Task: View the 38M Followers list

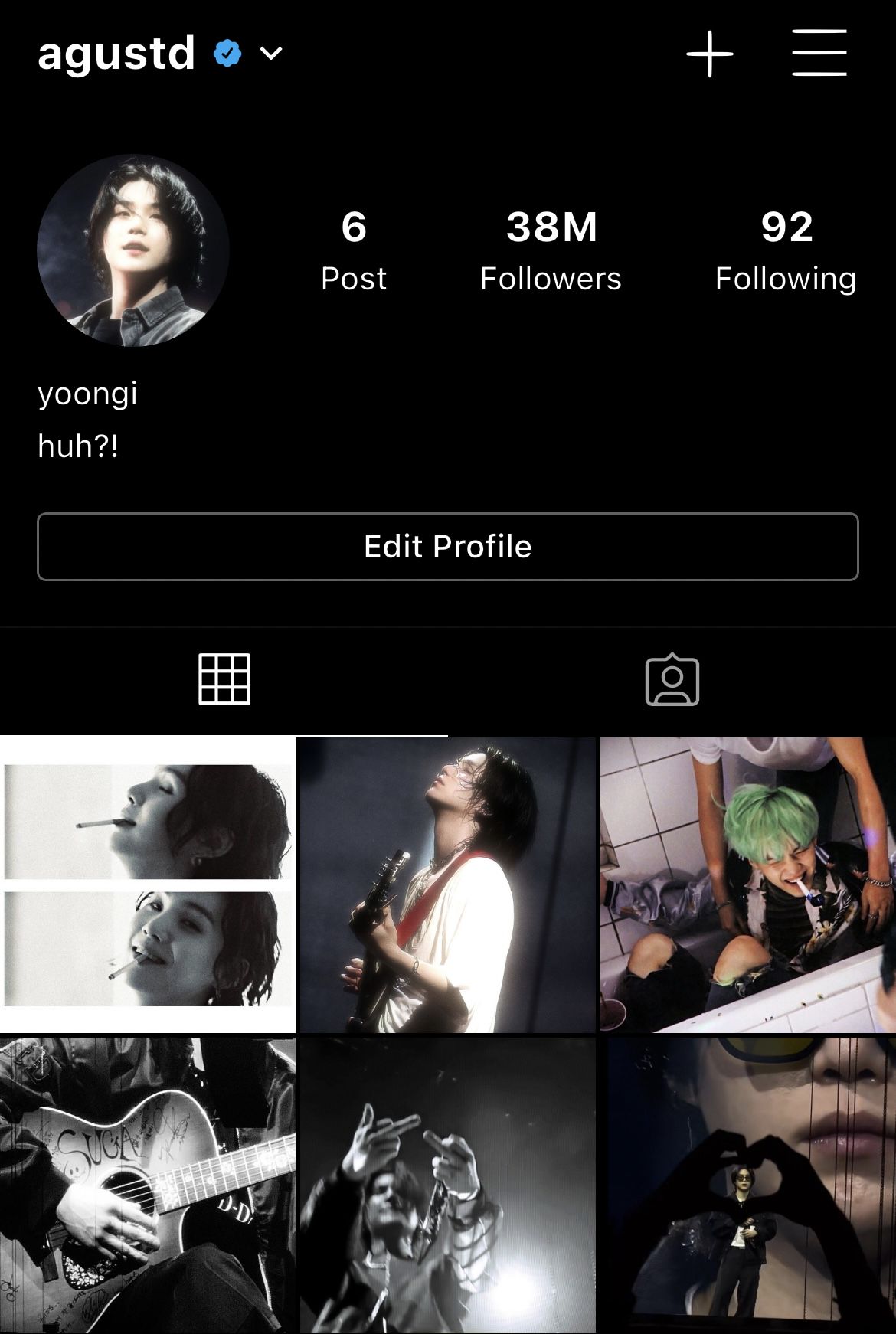Action: point(551,250)
